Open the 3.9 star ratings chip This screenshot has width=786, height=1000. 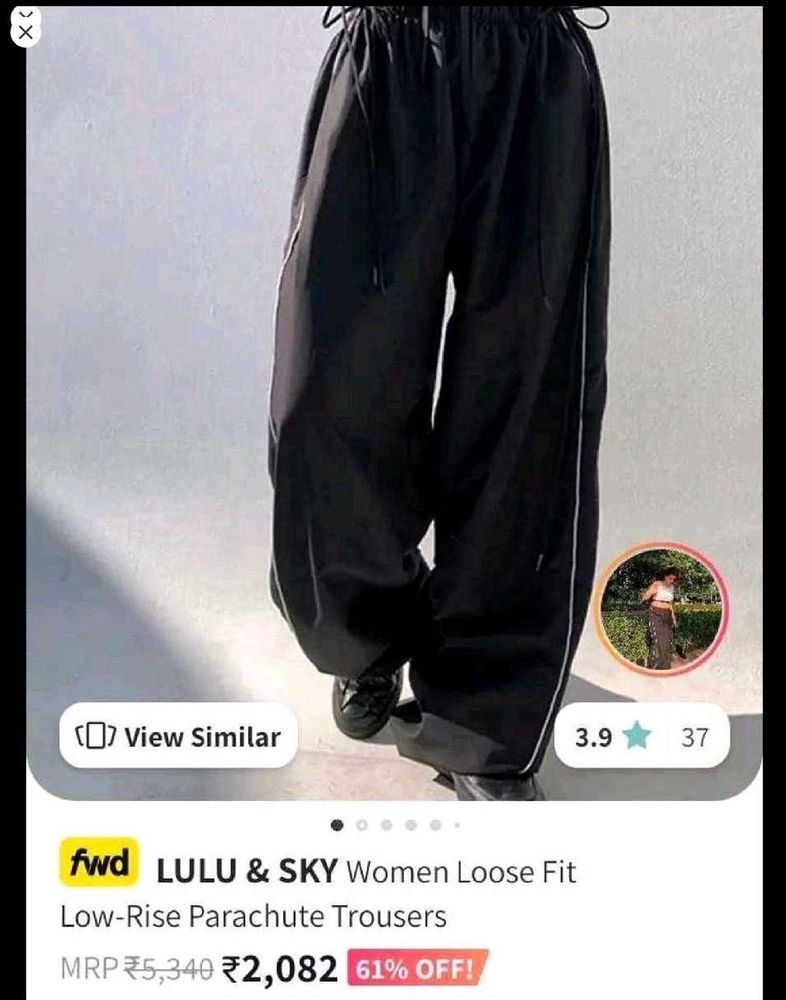click(641, 737)
